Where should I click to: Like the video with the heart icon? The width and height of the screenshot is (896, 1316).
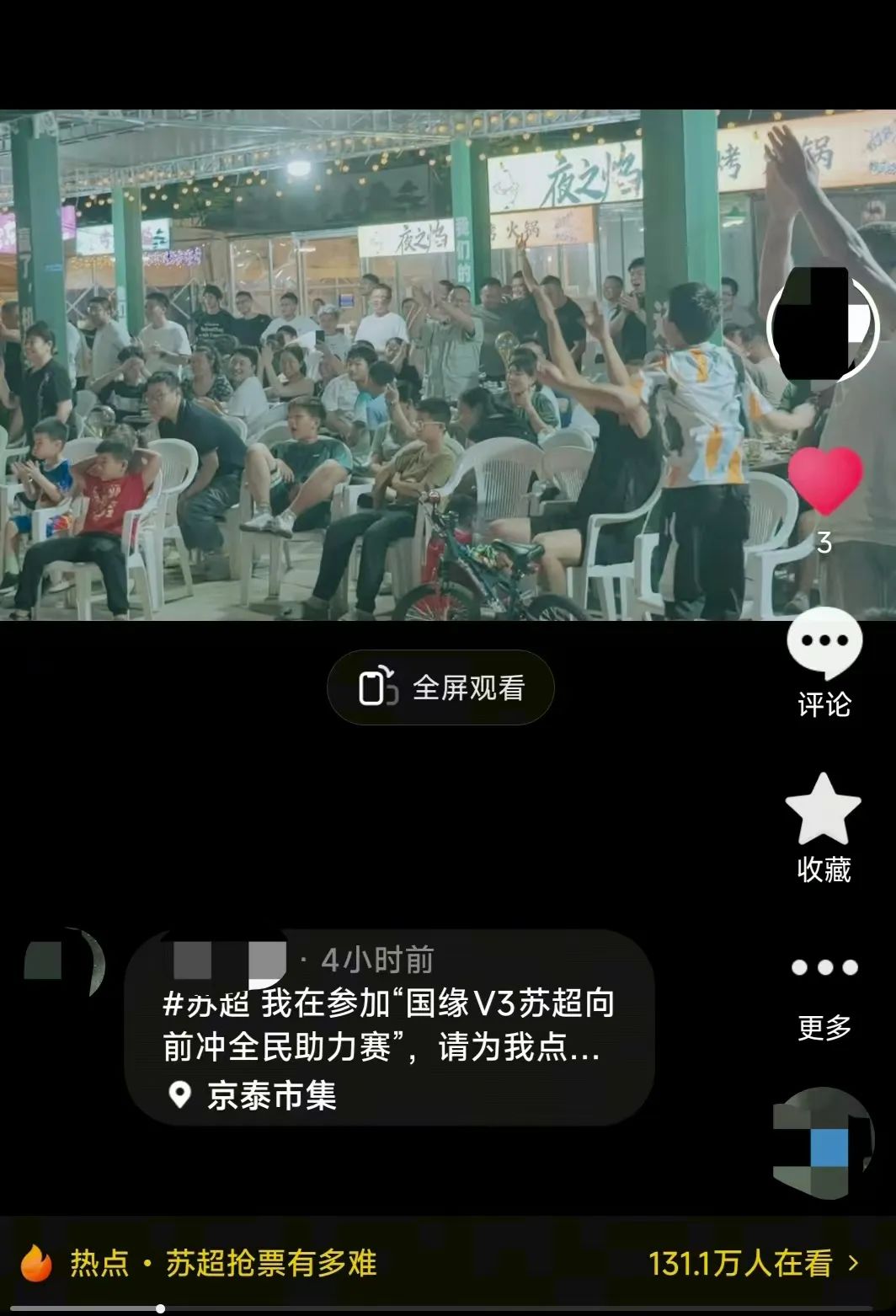(x=824, y=480)
